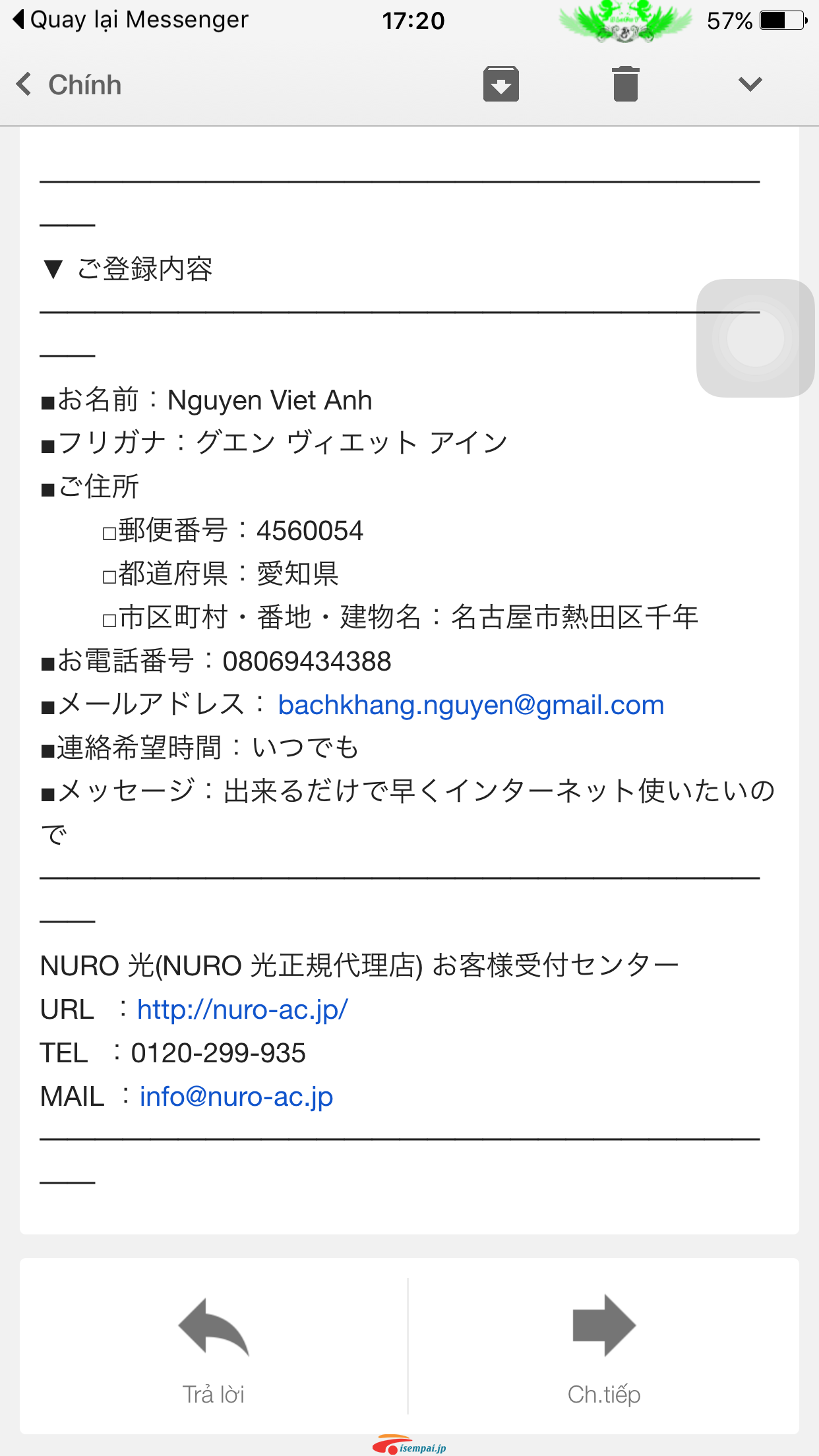Archive this email
The height and width of the screenshot is (1456, 819).
tap(501, 84)
